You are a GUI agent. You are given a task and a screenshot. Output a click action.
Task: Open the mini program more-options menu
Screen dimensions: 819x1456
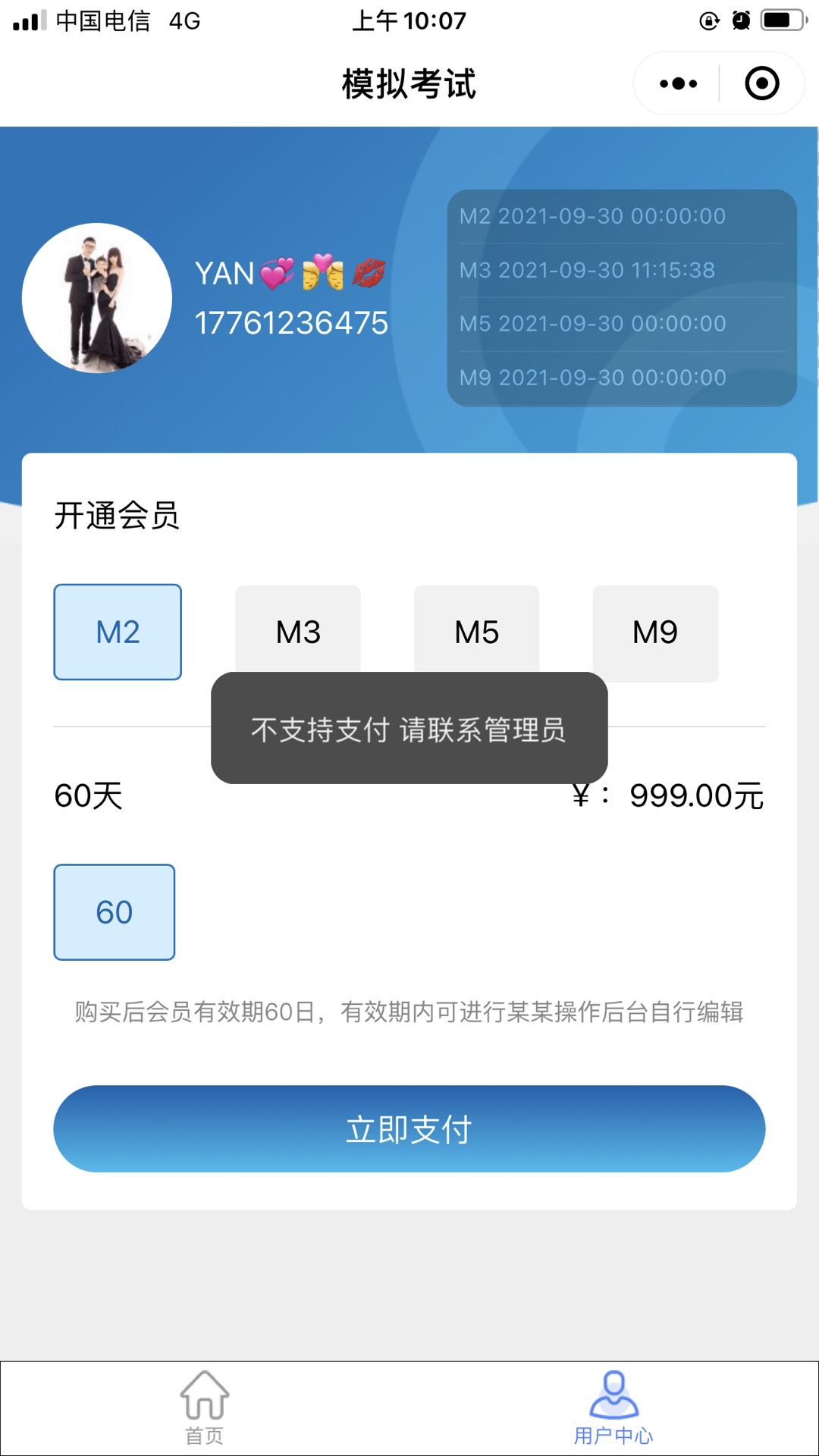(678, 83)
